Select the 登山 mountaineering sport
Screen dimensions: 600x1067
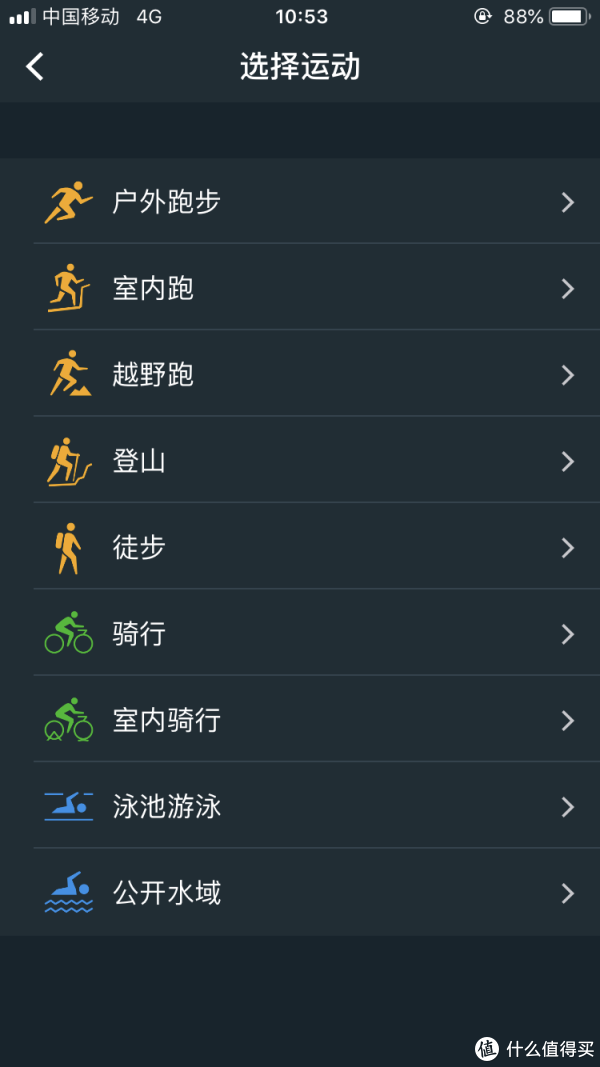click(300, 461)
